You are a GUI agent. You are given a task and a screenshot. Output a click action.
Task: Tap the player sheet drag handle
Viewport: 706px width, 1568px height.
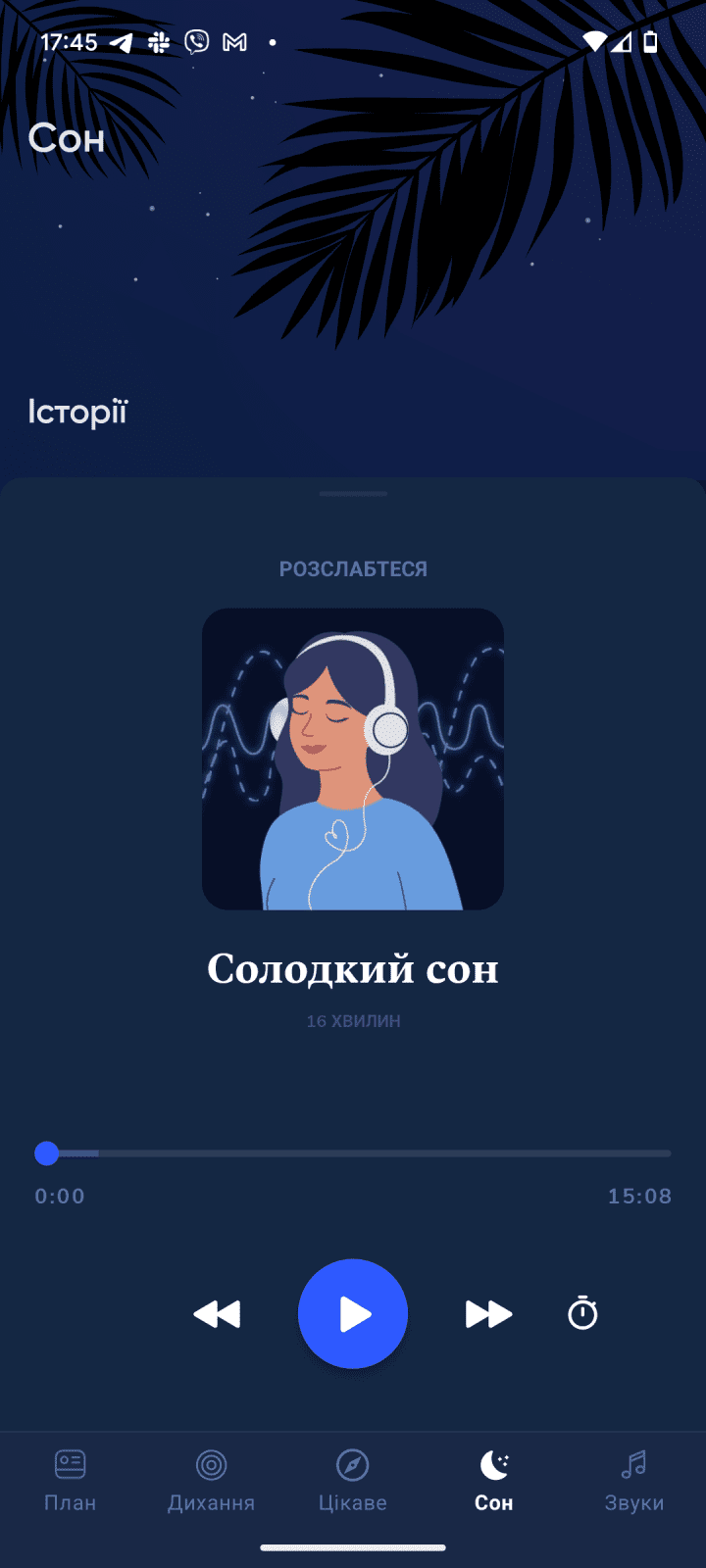pyautogui.click(x=353, y=494)
